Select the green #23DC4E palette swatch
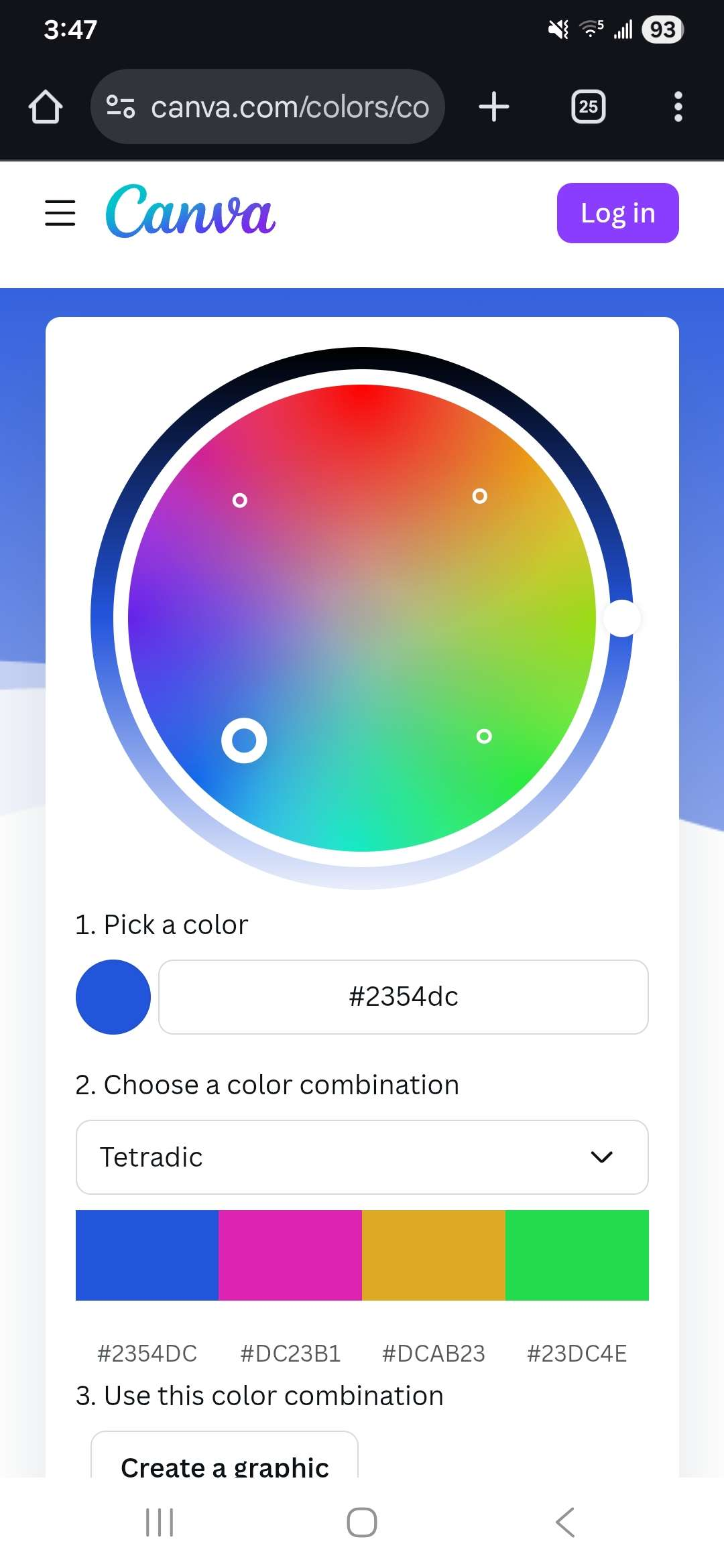The width and height of the screenshot is (724, 1568). pyautogui.click(x=577, y=1254)
